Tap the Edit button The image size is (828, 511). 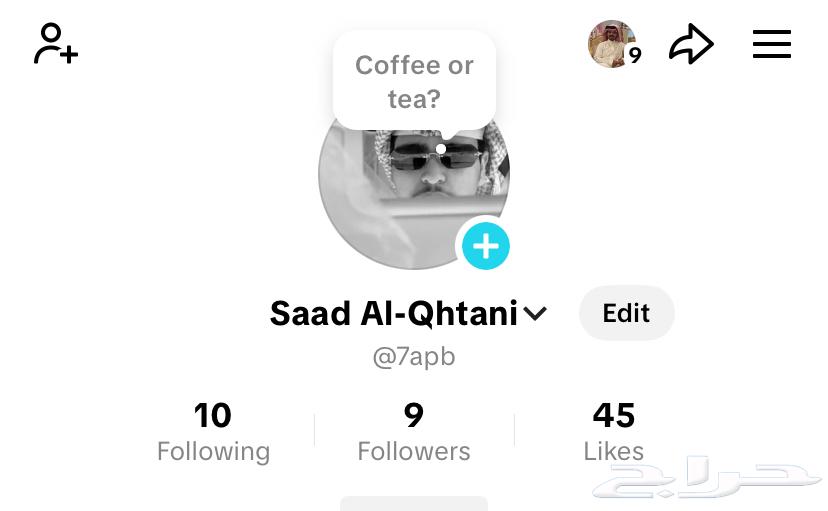coord(626,313)
